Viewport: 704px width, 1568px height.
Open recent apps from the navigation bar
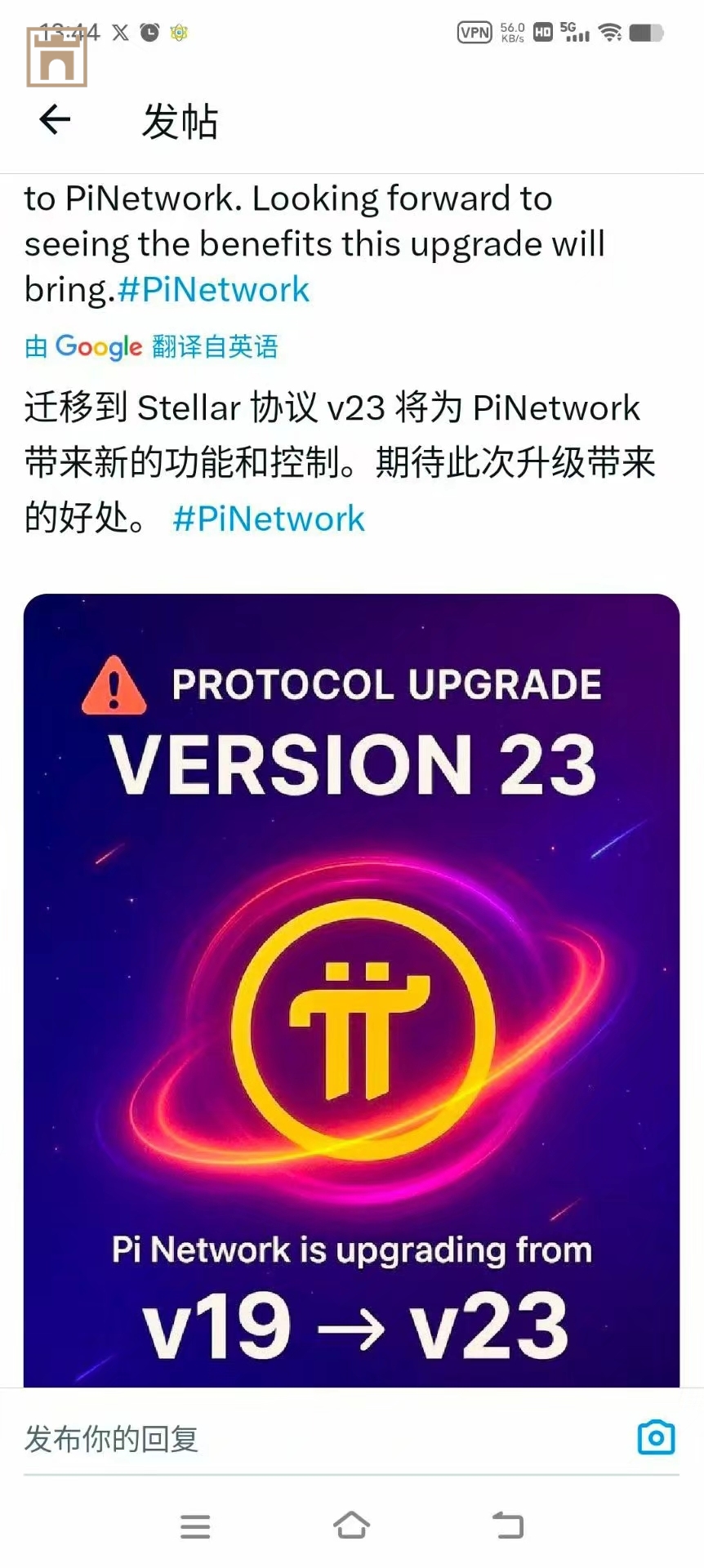(x=195, y=1526)
